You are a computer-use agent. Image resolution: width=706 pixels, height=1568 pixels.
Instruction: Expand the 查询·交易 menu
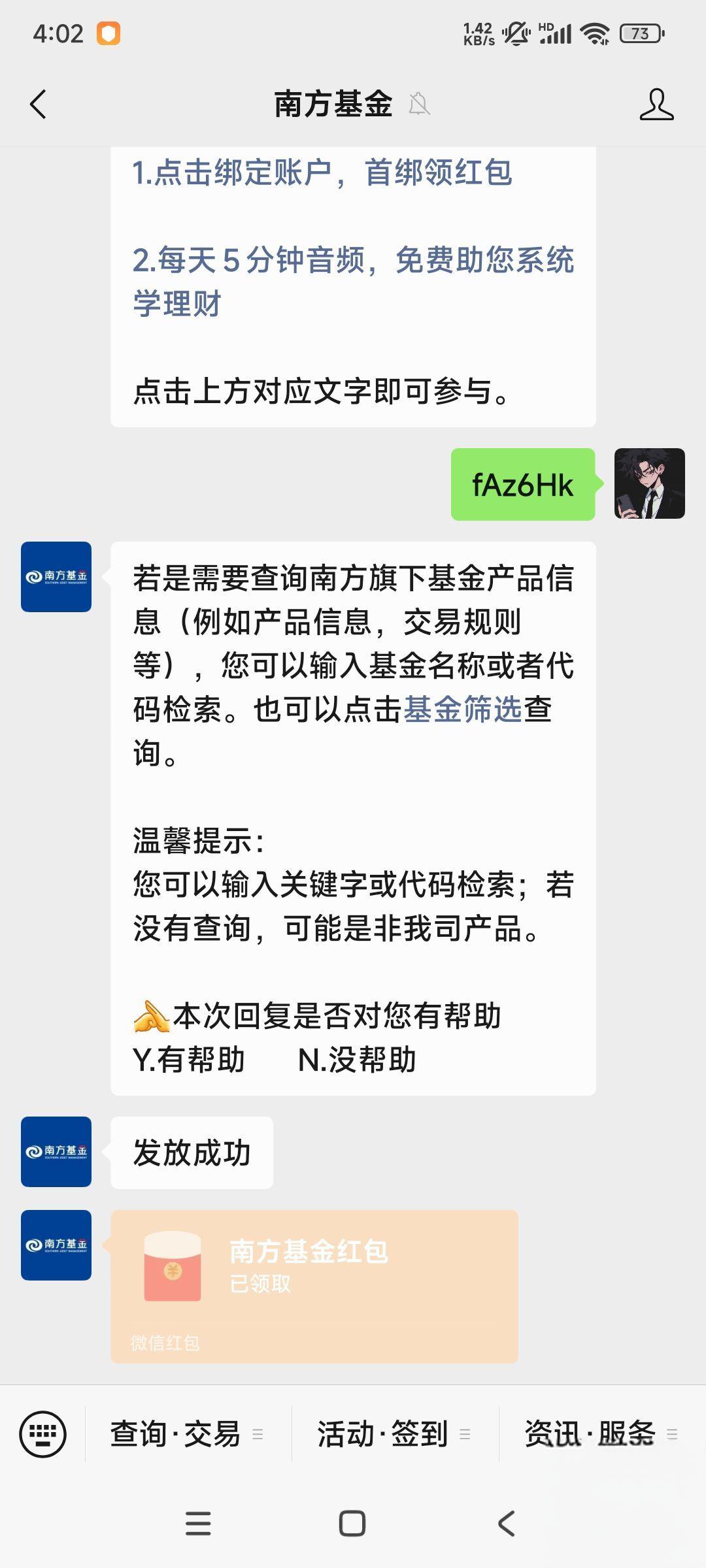click(186, 1434)
